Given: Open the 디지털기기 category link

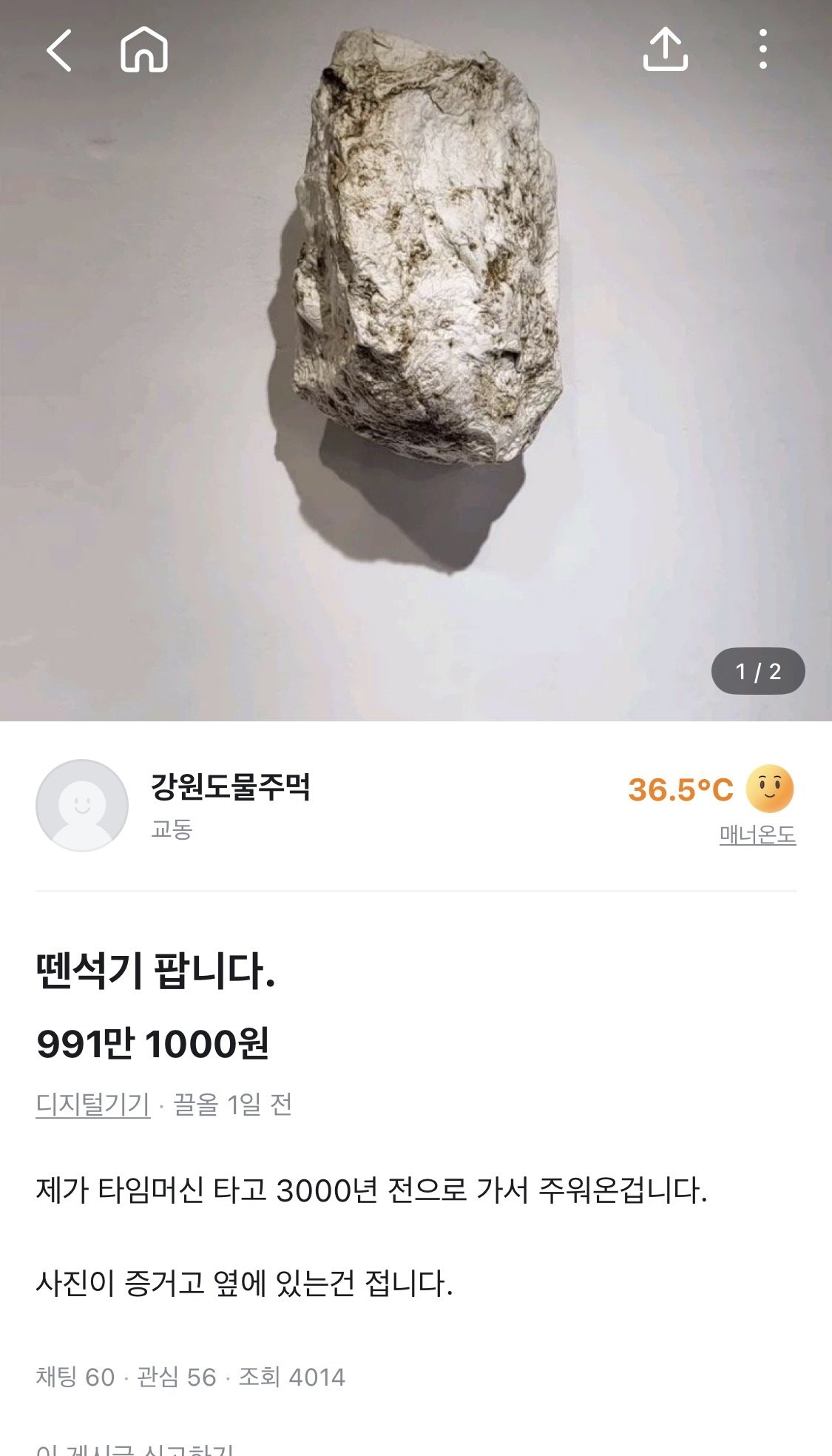Looking at the screenshot, I should point(93,1105).
